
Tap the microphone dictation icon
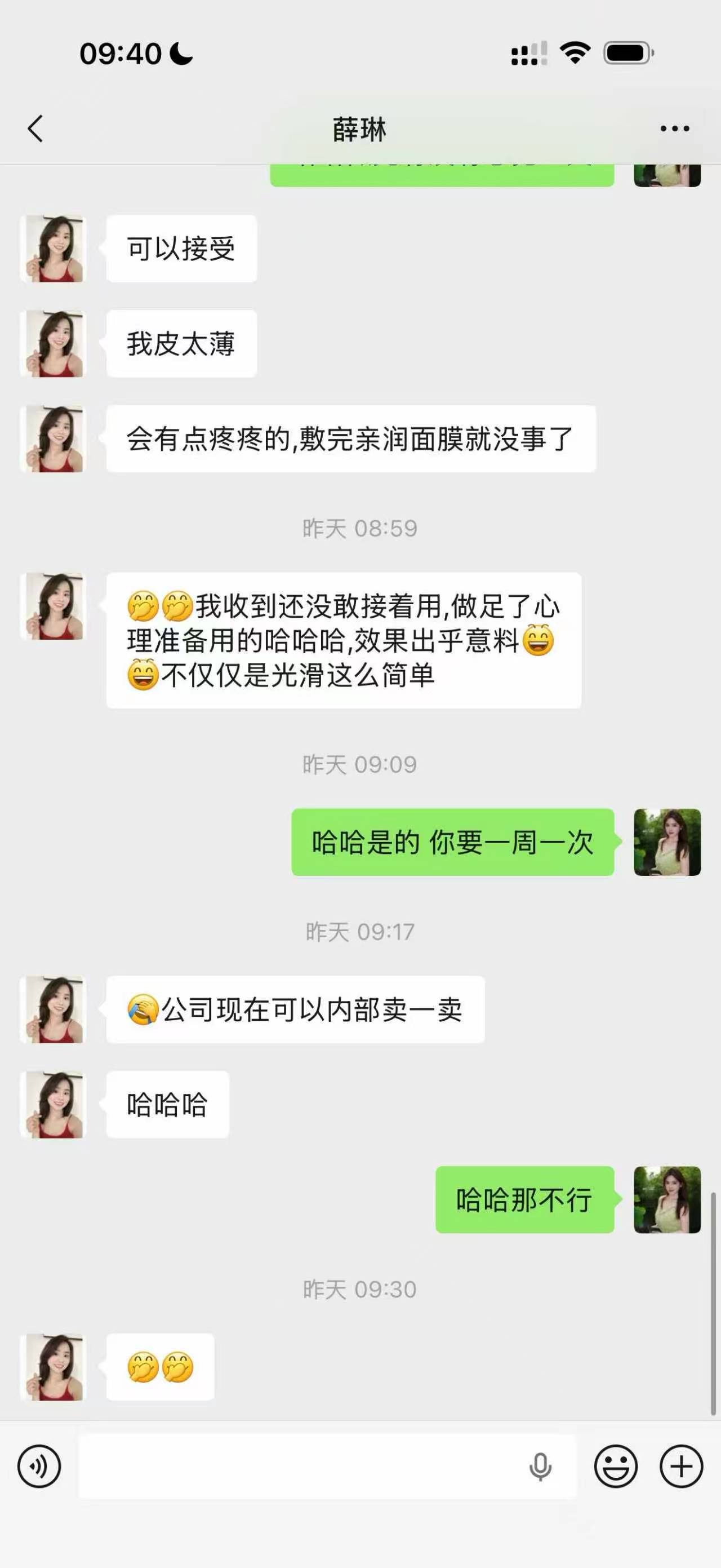[540, 1467]
